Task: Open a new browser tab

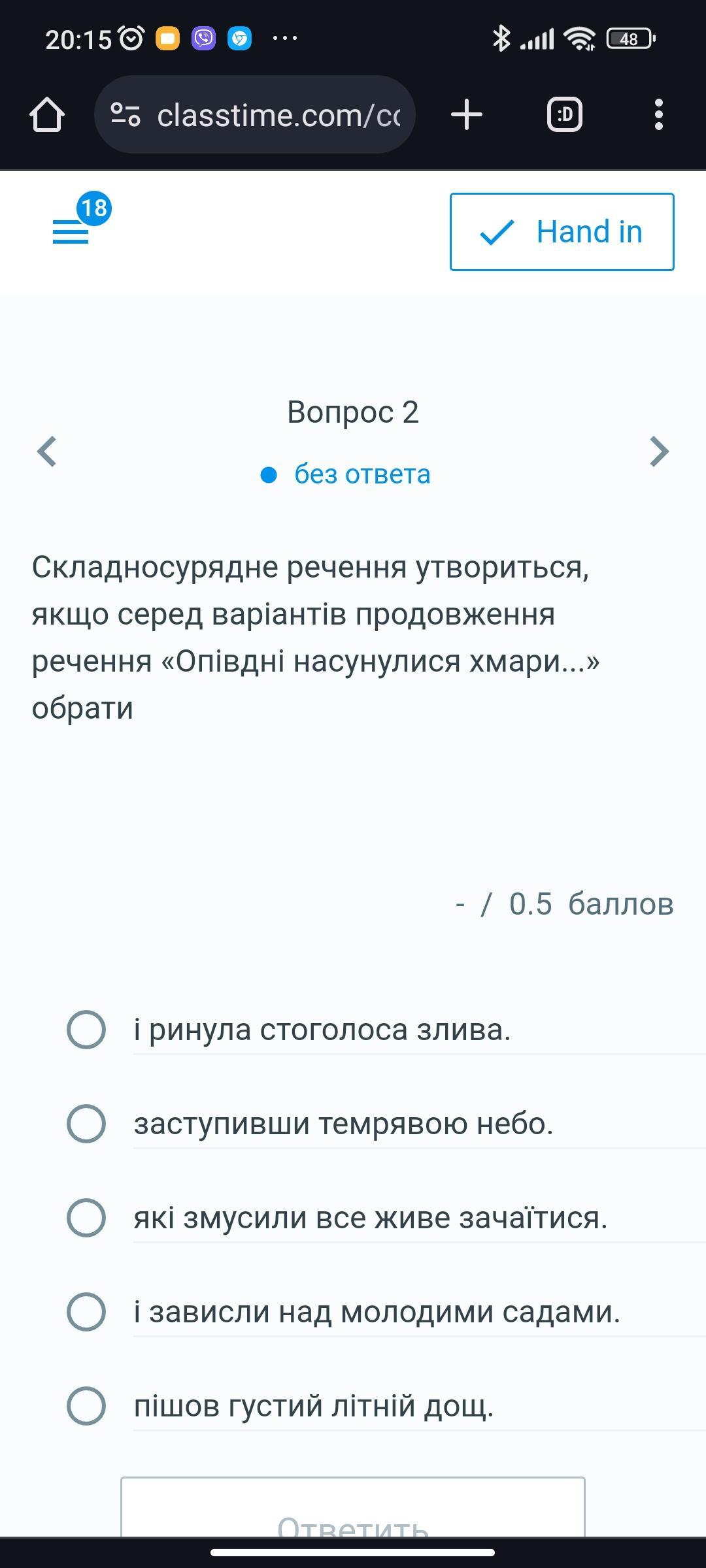Action: tap(467, 115)
